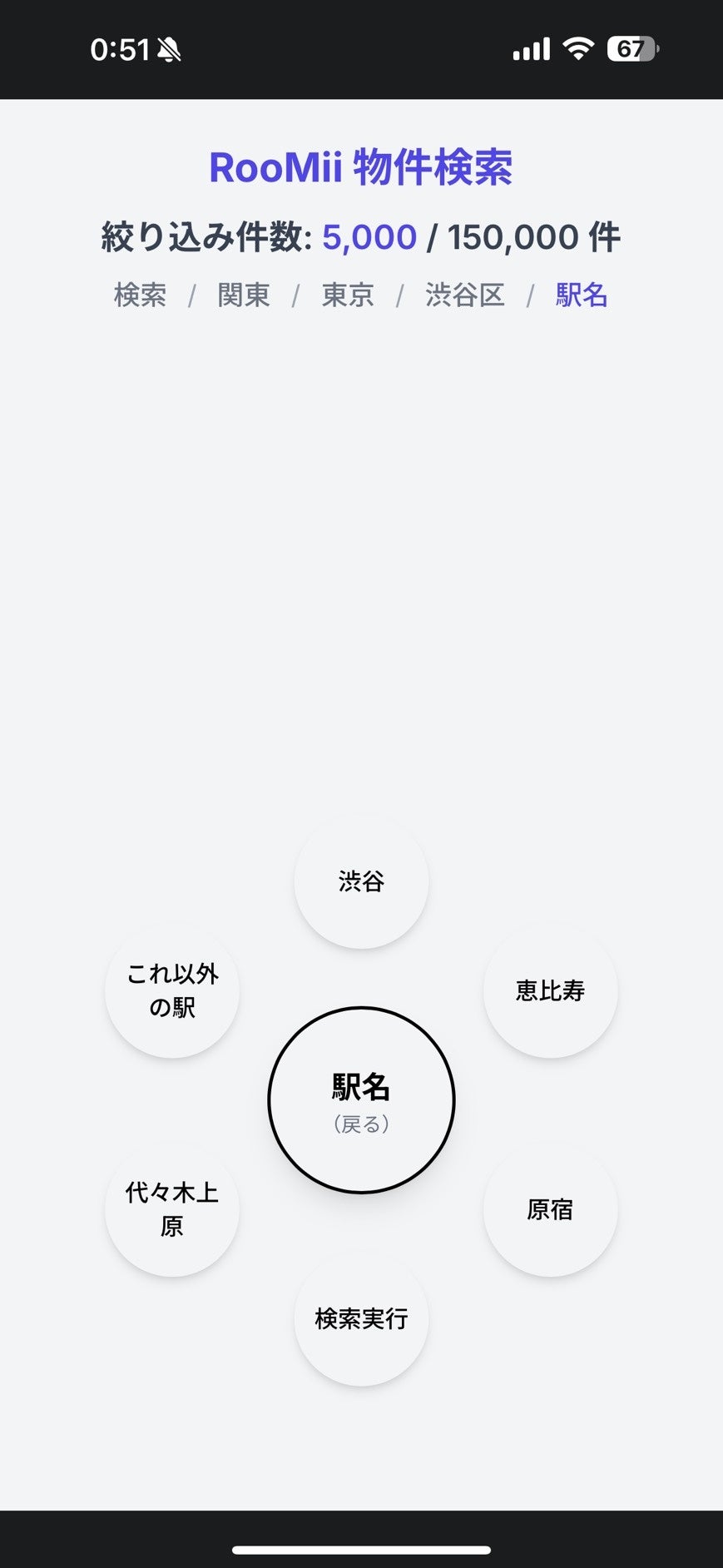The height and width of the screenshot is (1568, 723).
Task: Choose 恵比寿 station
Action: (550, 990)
